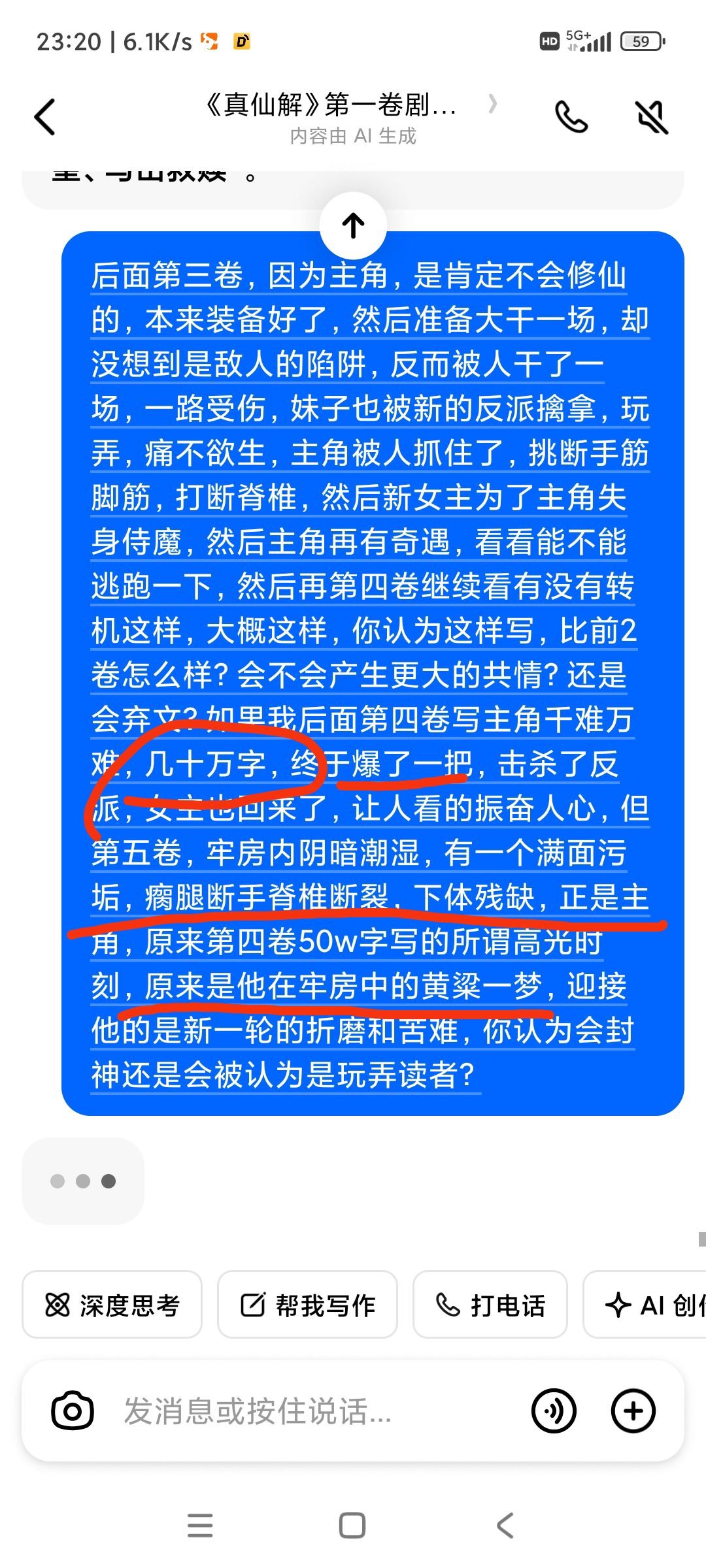
Task: Open the recent apps menu button
Action: click(200, 1526)
